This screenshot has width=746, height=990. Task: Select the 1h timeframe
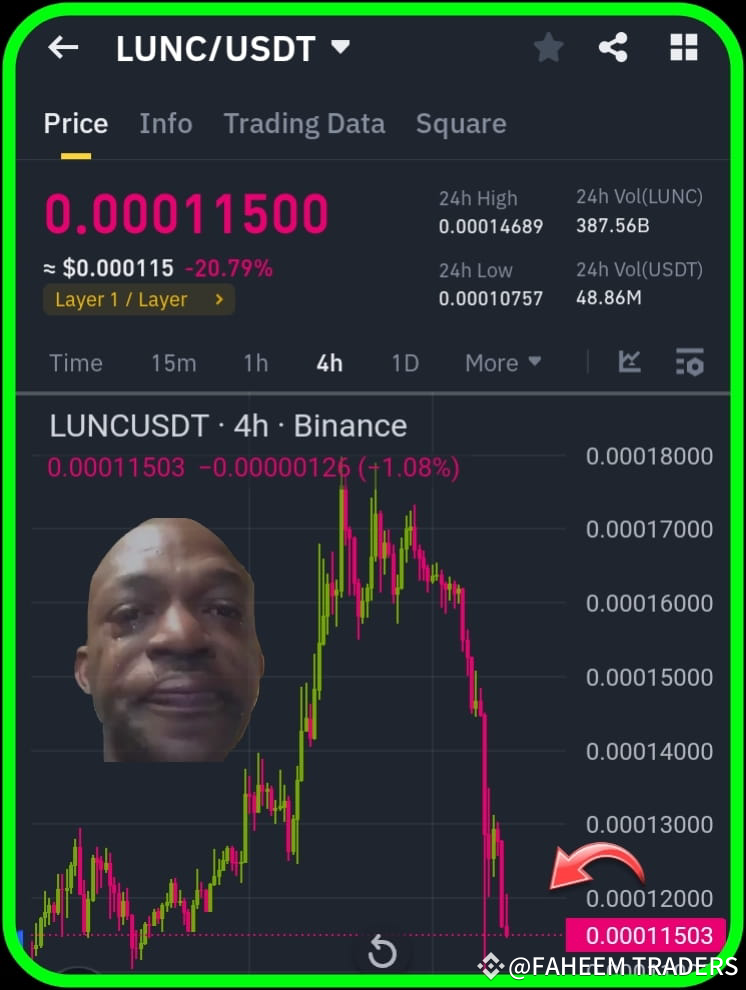click(255, 363)
